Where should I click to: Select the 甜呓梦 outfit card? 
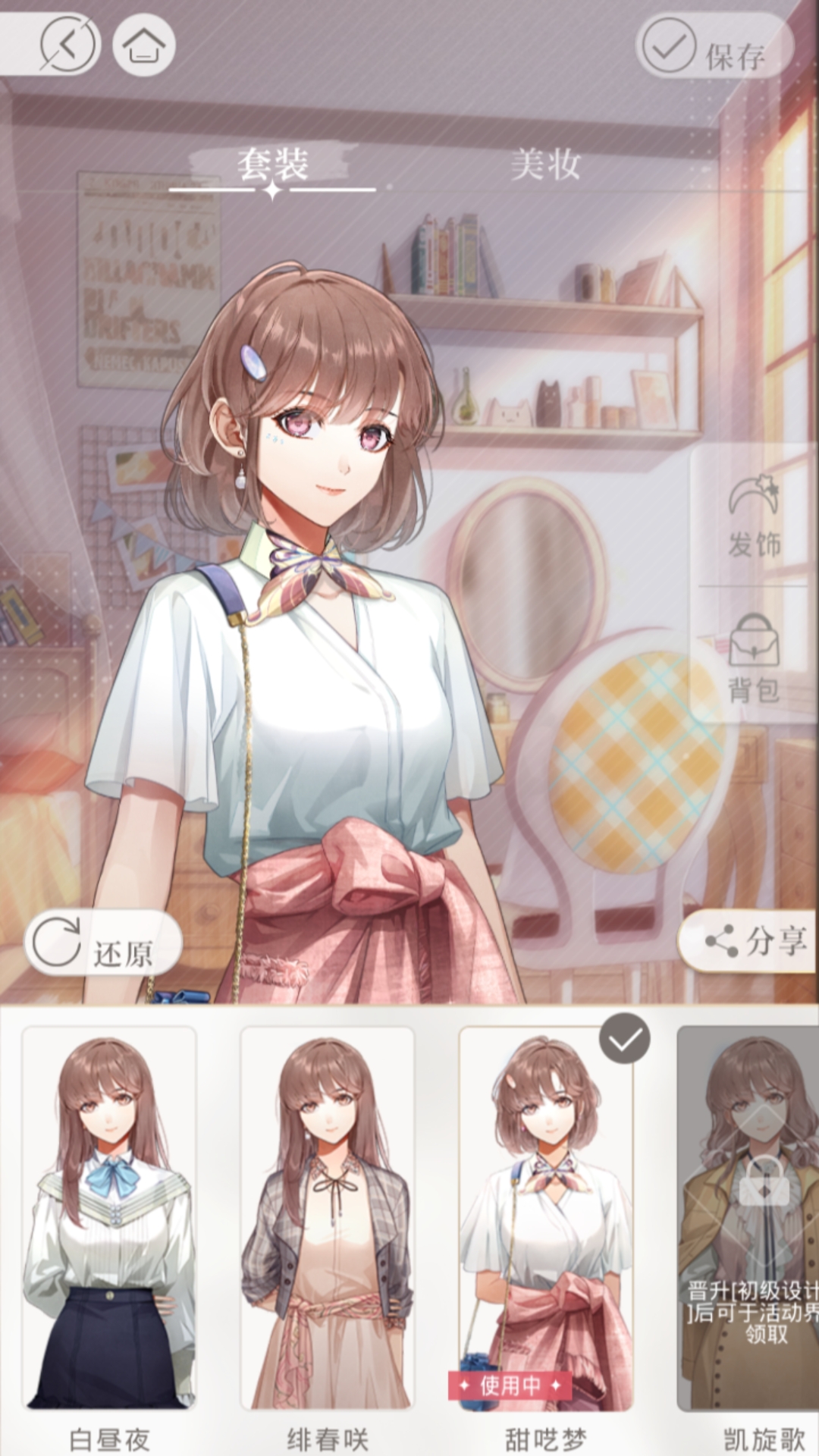click(546, 1219)
